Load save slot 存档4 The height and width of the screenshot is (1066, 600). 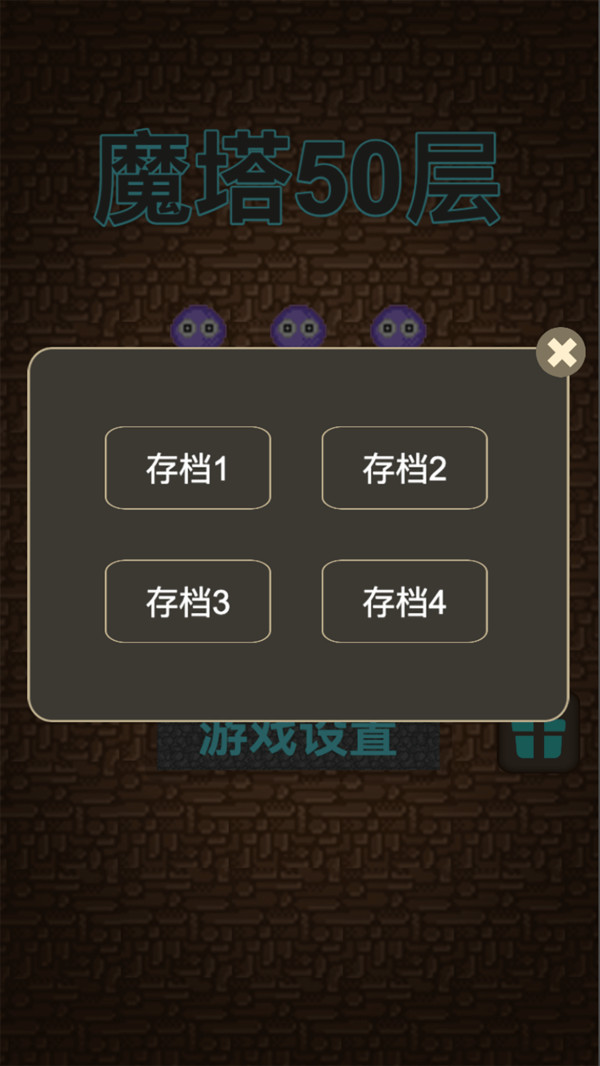pyautogui.click(x=404, y=601)
